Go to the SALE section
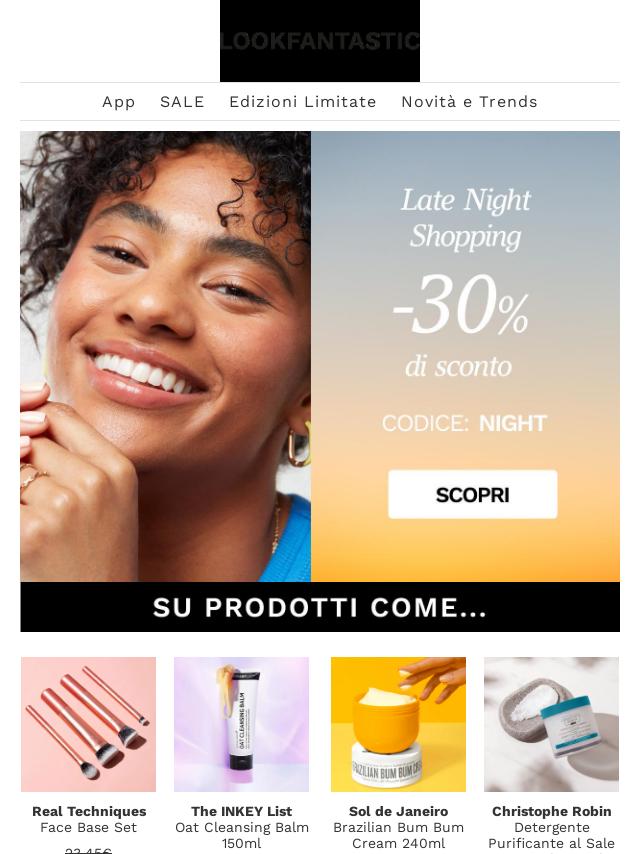Image resolution: width=640 pixels, height=854 pixels. point(182,102)
